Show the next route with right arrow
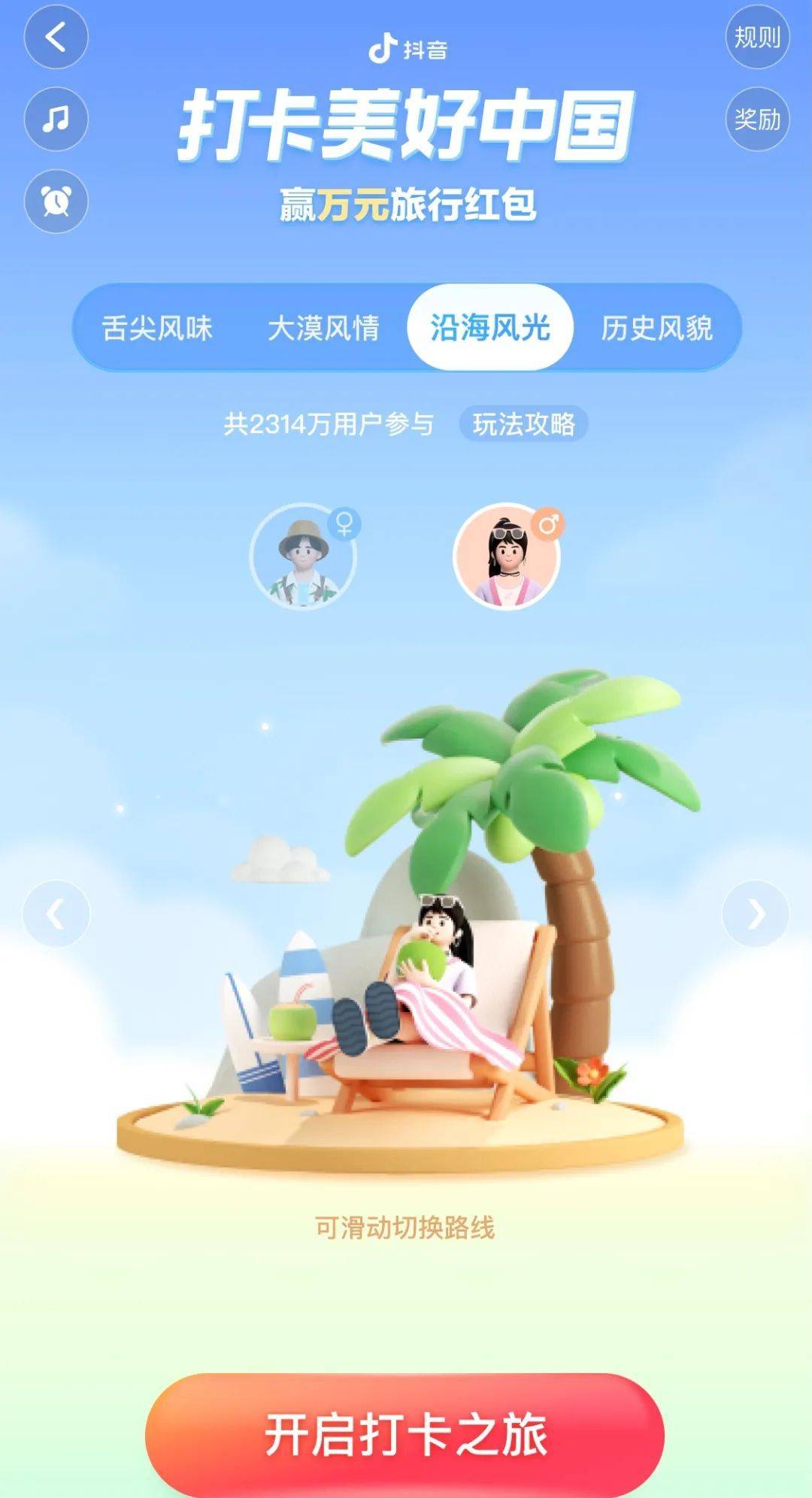The width and height of the screenshot is (812, 1498). tap(756, 914)
